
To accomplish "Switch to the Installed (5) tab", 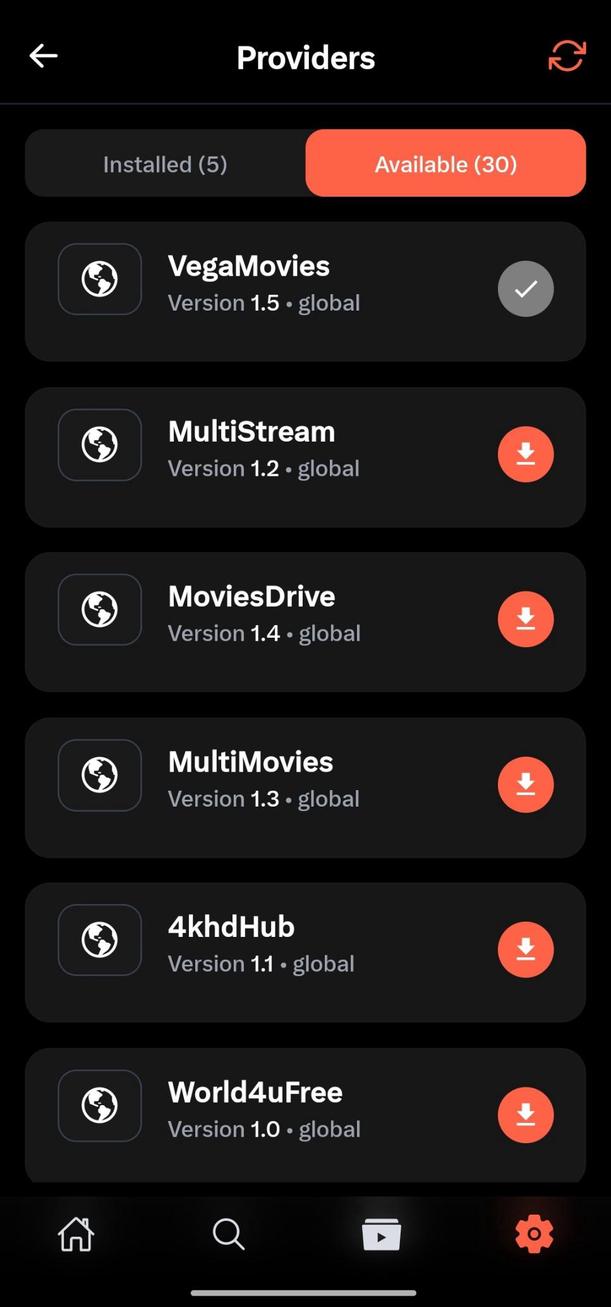I will tap(165, 164).
